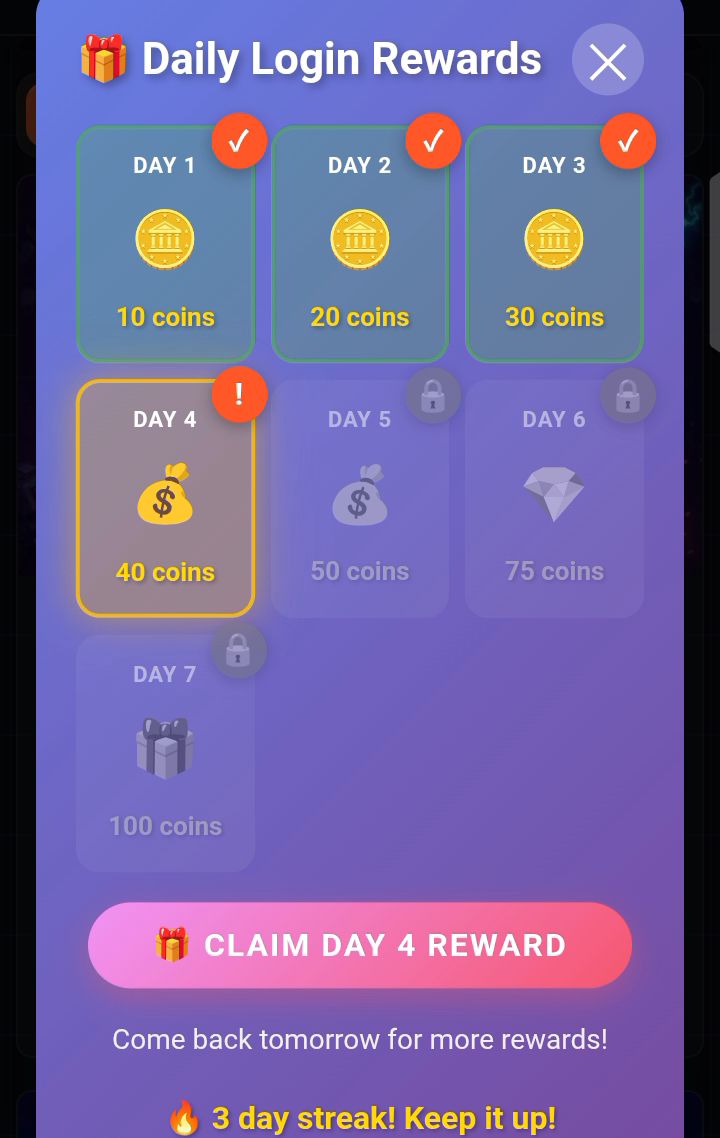
Task: Close the Daily Login Rewards dialog
Action: 607,62
